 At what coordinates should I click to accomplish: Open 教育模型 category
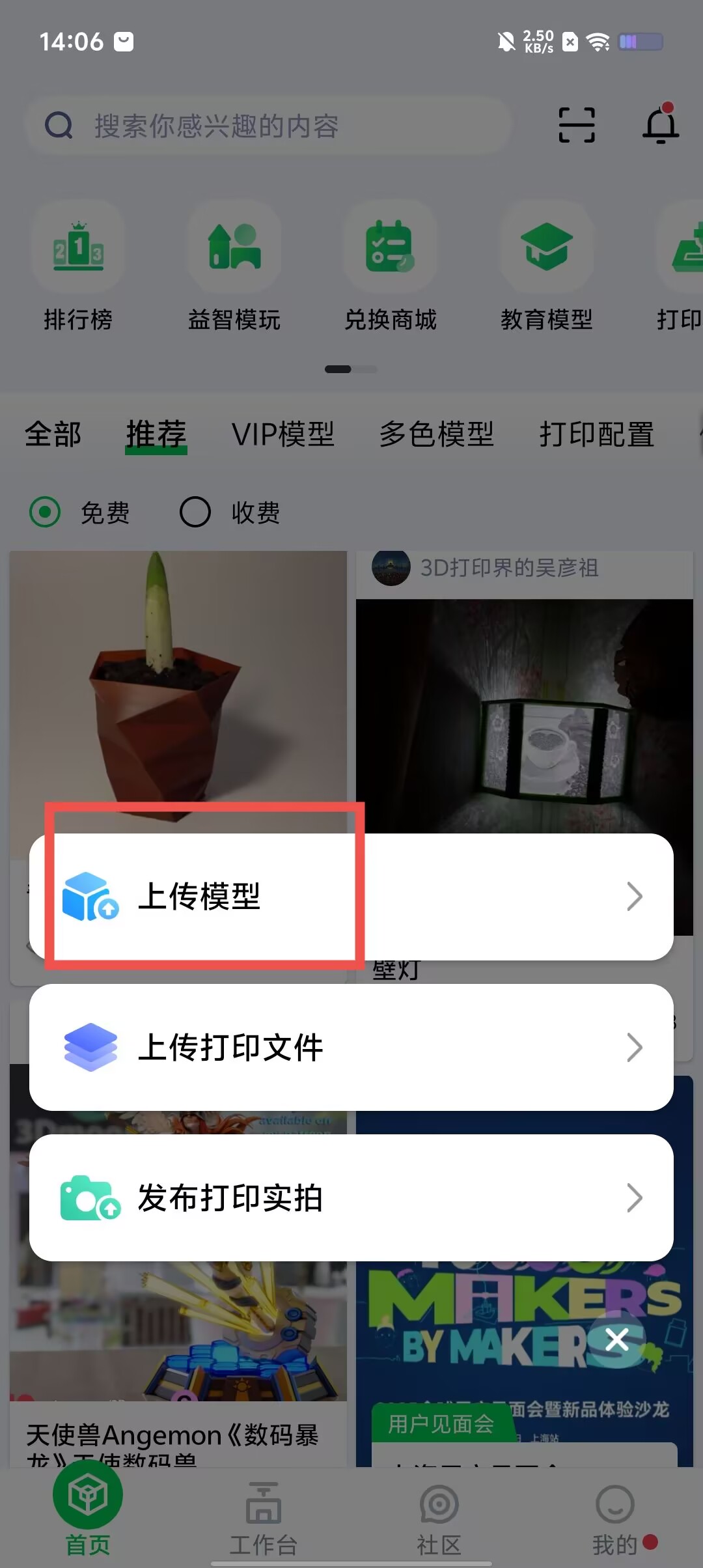(546, 266)
